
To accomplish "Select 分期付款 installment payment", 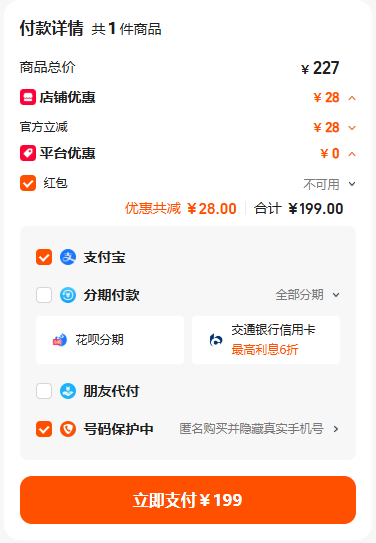I will (44, 295).
